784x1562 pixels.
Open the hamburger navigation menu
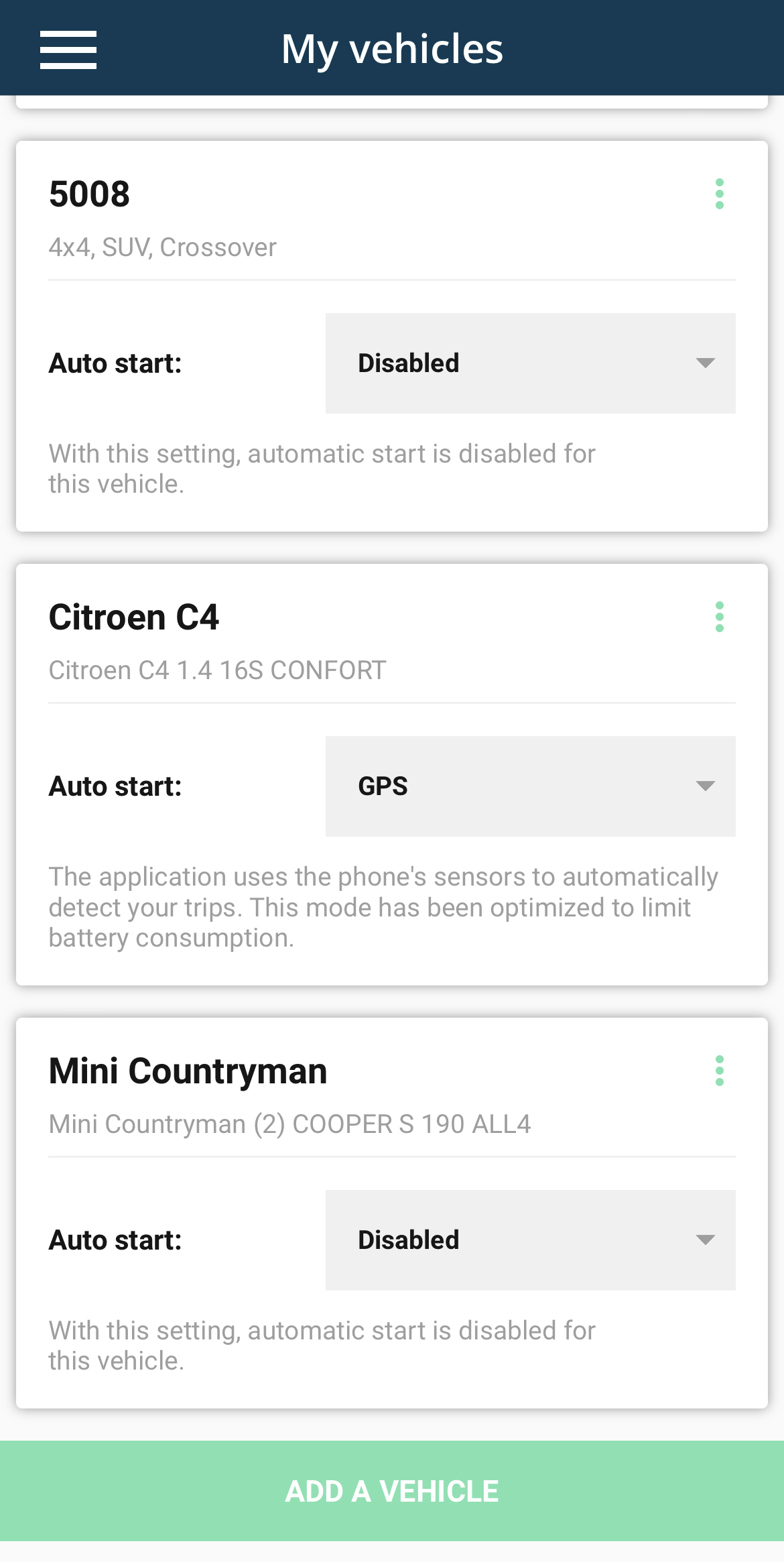(x=68, y=50)
